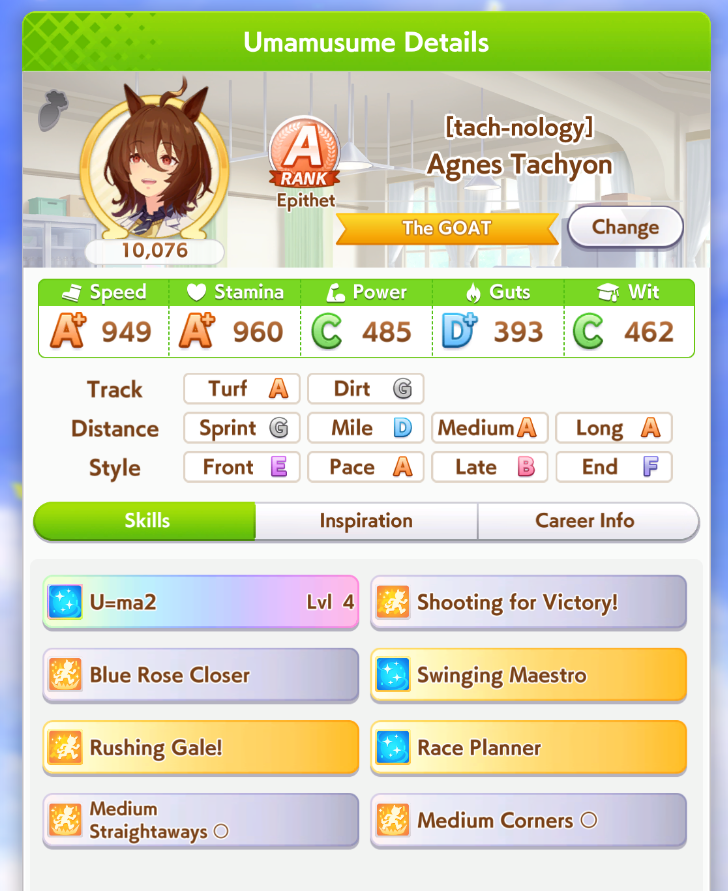Select the Skills tab

click(x=146, y=521)
